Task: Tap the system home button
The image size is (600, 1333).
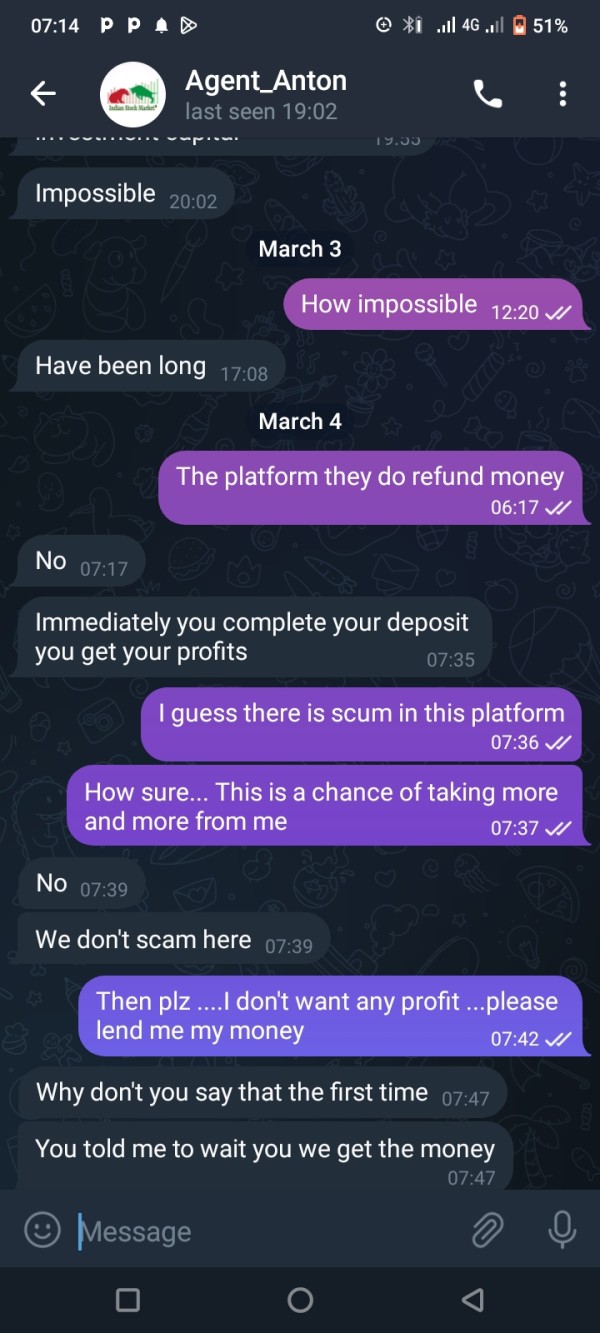Action: (300, 1300)
